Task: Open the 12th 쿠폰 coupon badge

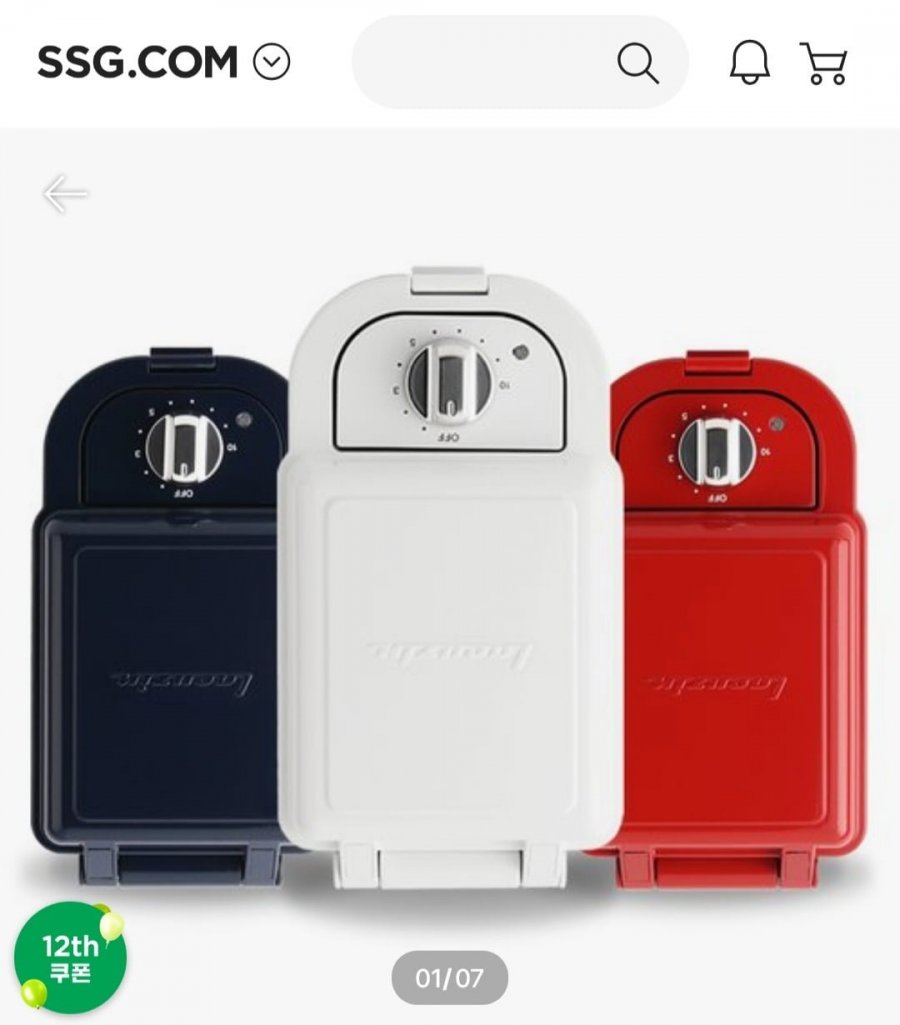Action: (x=70, y=957)
